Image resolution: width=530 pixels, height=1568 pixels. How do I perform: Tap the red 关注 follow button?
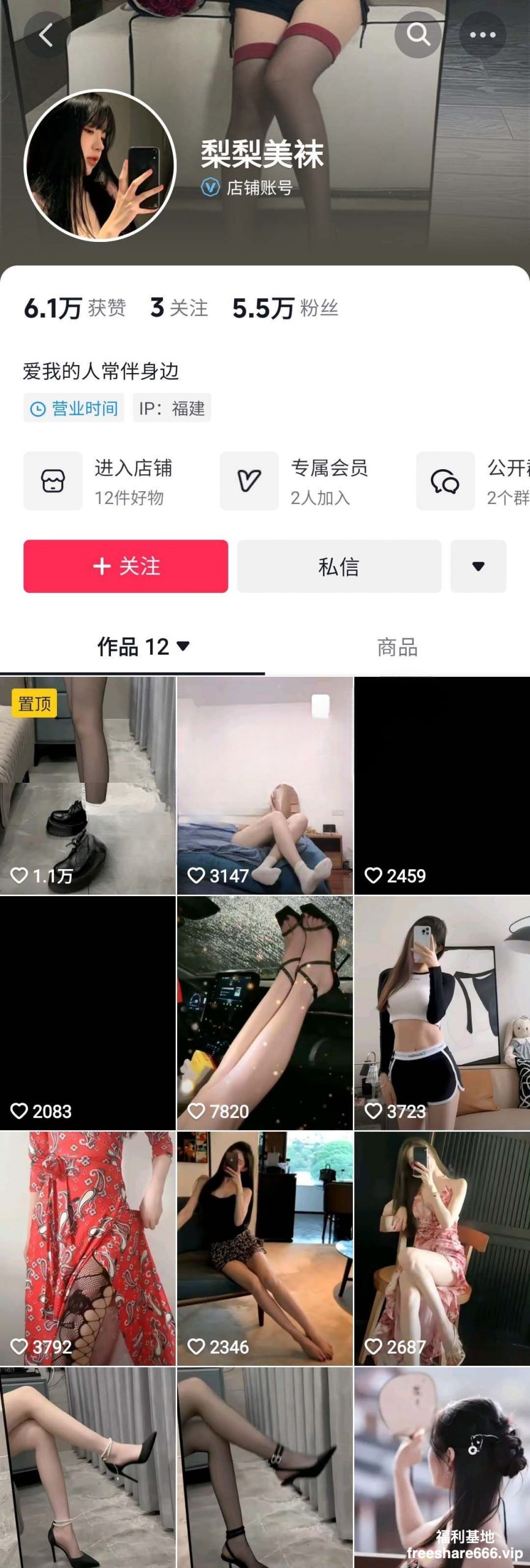tap(126, 566)
